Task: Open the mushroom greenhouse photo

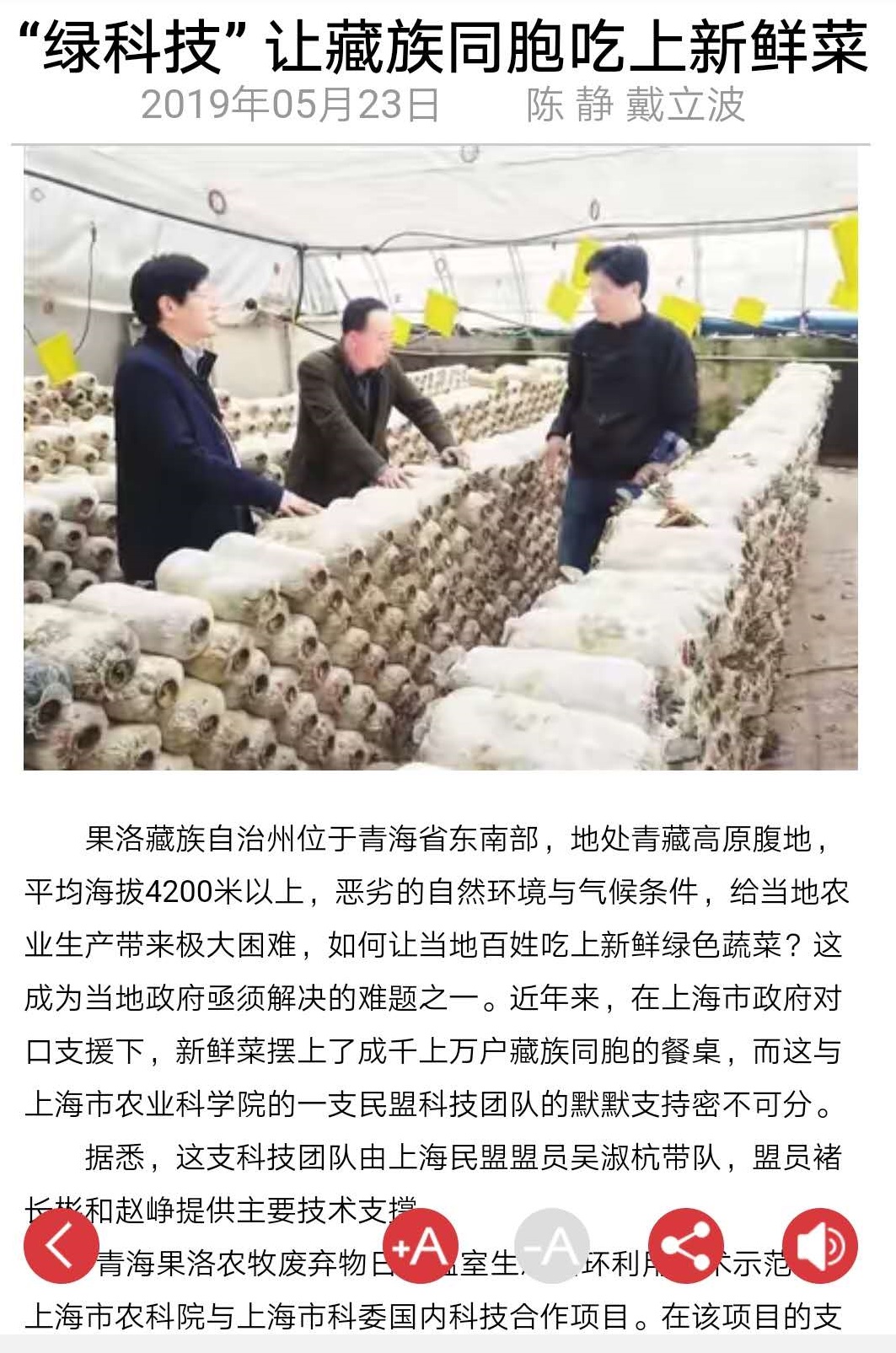Action: 440,458
